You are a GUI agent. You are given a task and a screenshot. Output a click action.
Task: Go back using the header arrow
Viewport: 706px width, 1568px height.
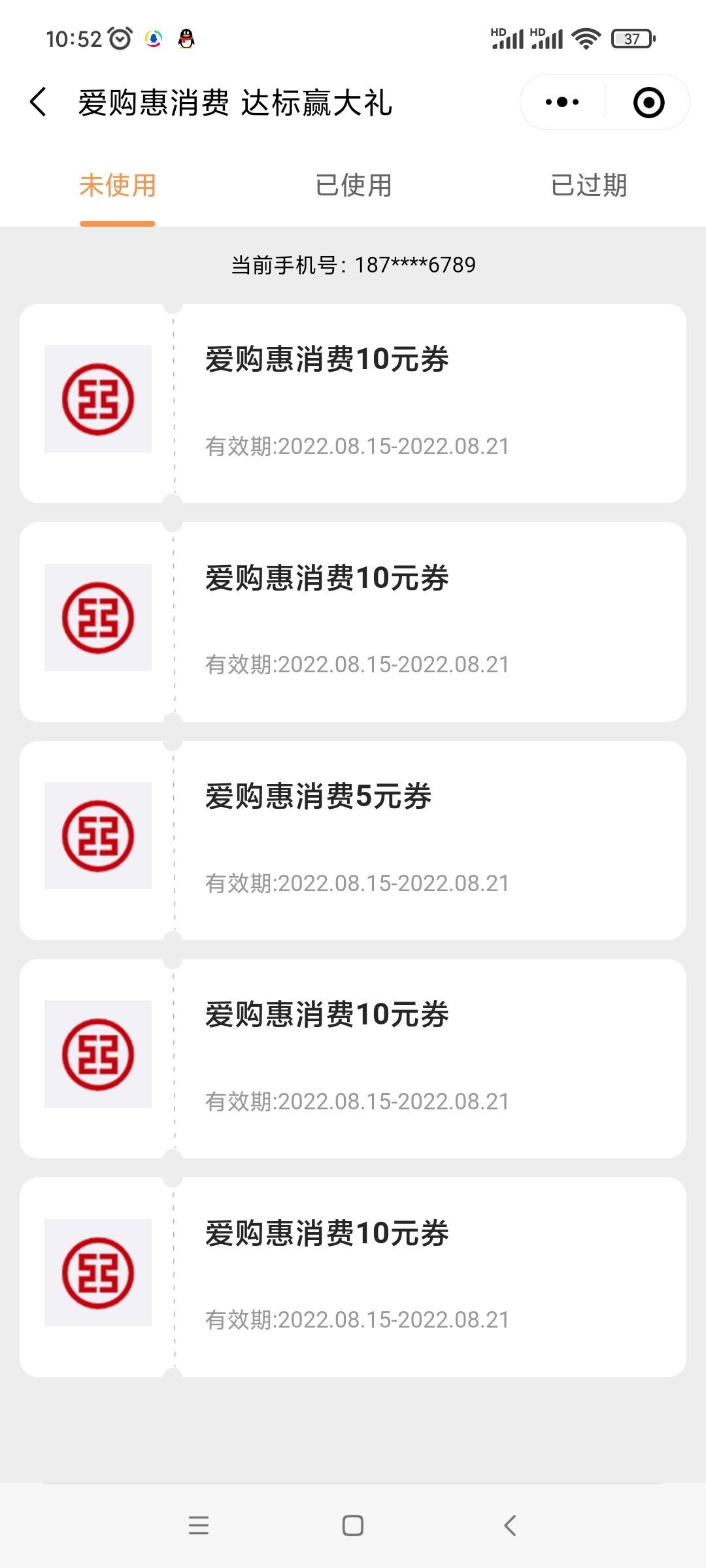point(39,103)
